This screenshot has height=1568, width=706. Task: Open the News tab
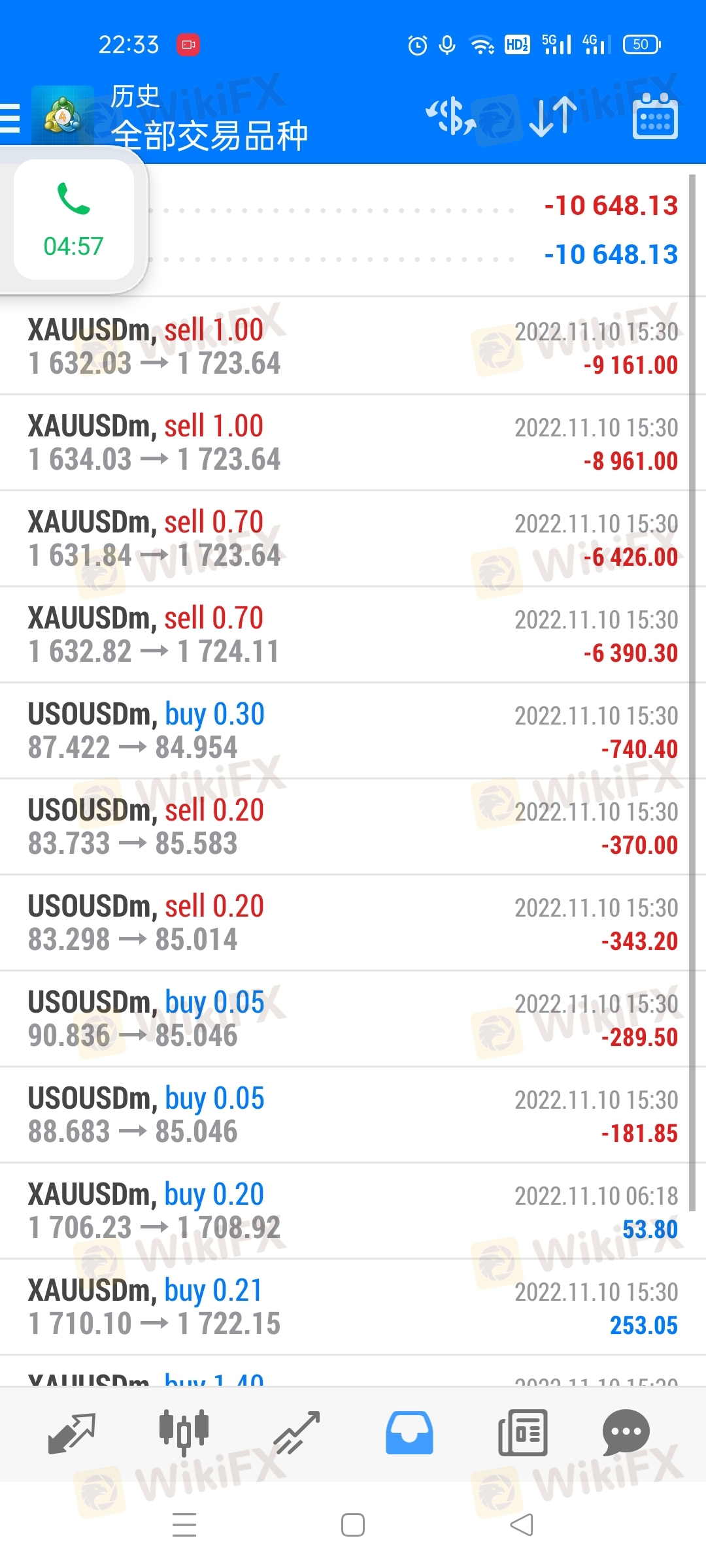pos(522,1432)
